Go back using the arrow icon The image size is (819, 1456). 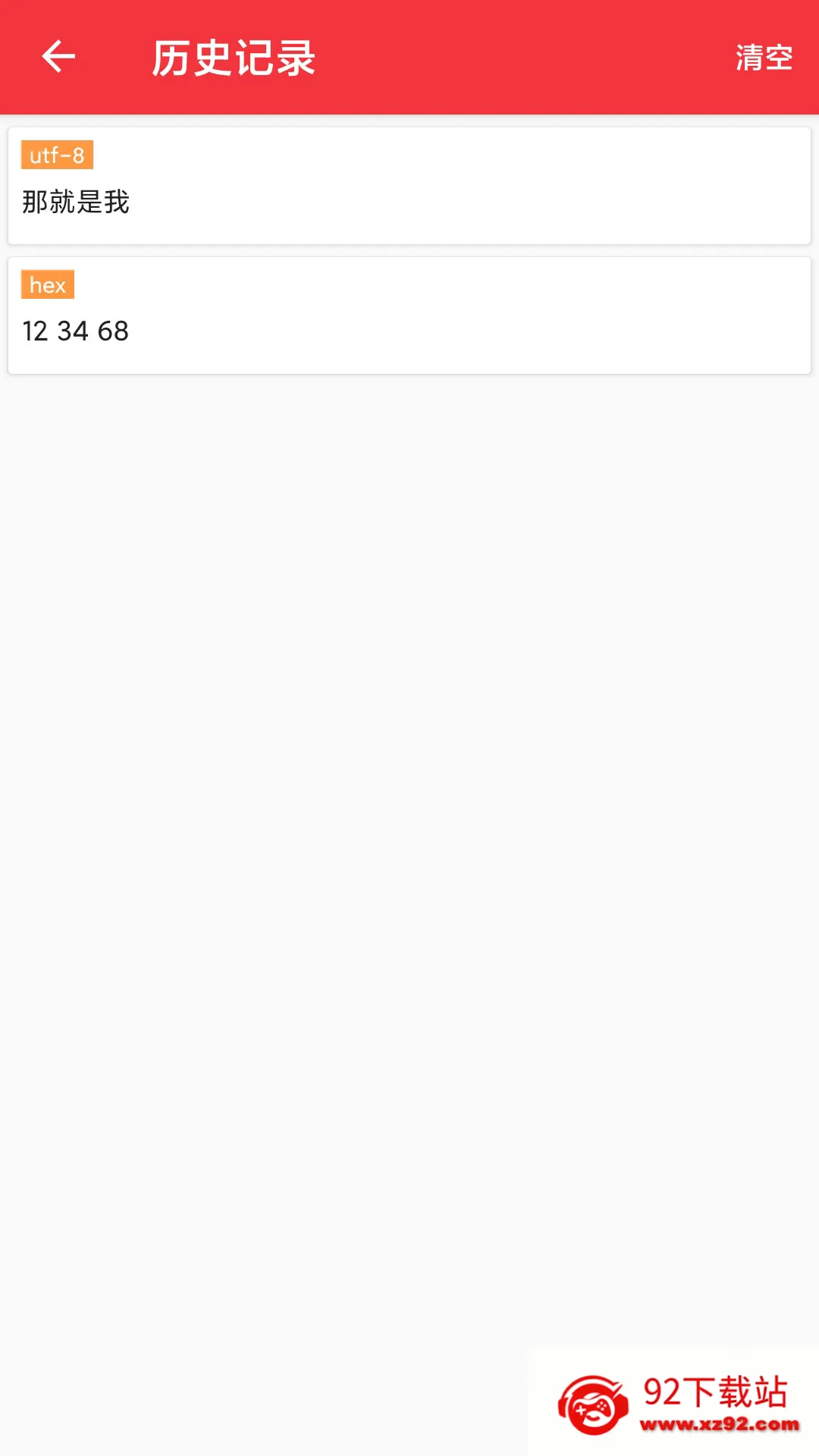(58, 57)
